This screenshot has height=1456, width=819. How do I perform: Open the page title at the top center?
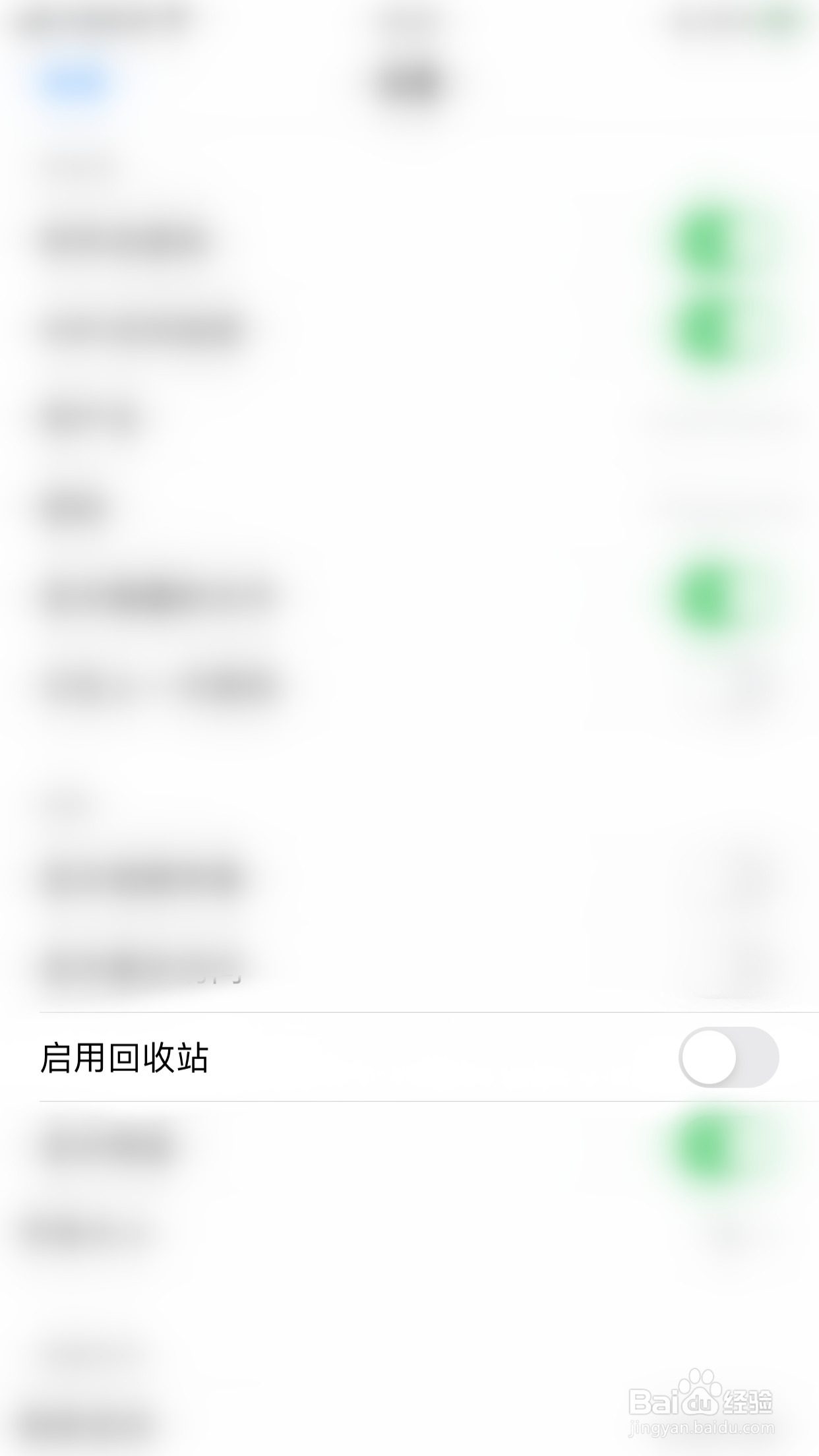click(x=409, y=79)
